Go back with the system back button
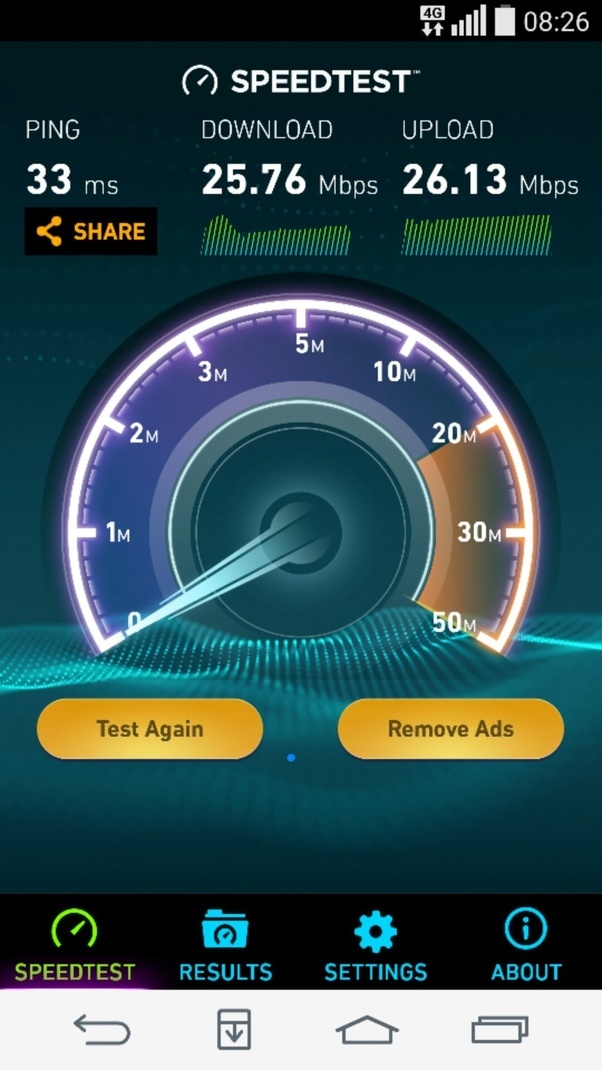Image resolution: width=602 pixels, height=1070 pixels. [101, 1030]
